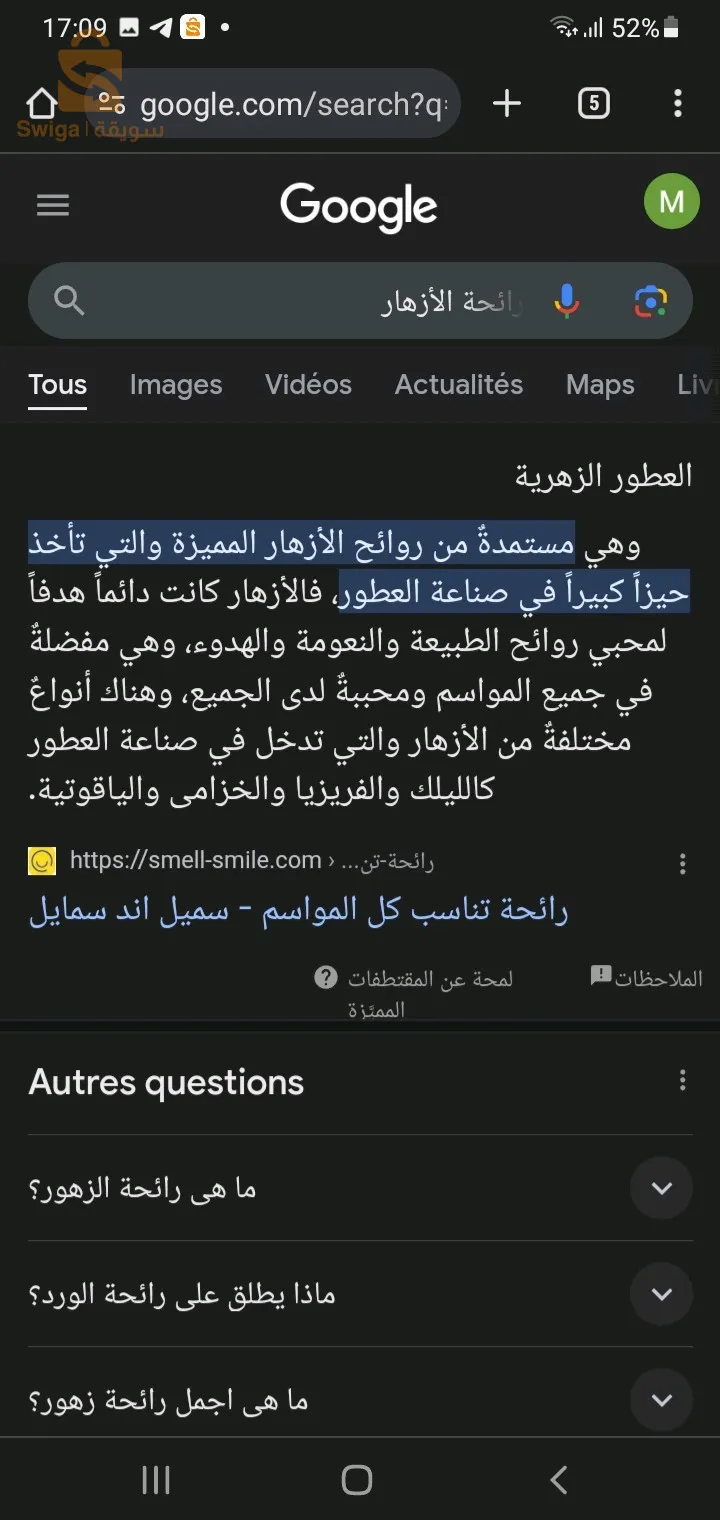Open the Autres questions options menu

(x=683, y=1080)
